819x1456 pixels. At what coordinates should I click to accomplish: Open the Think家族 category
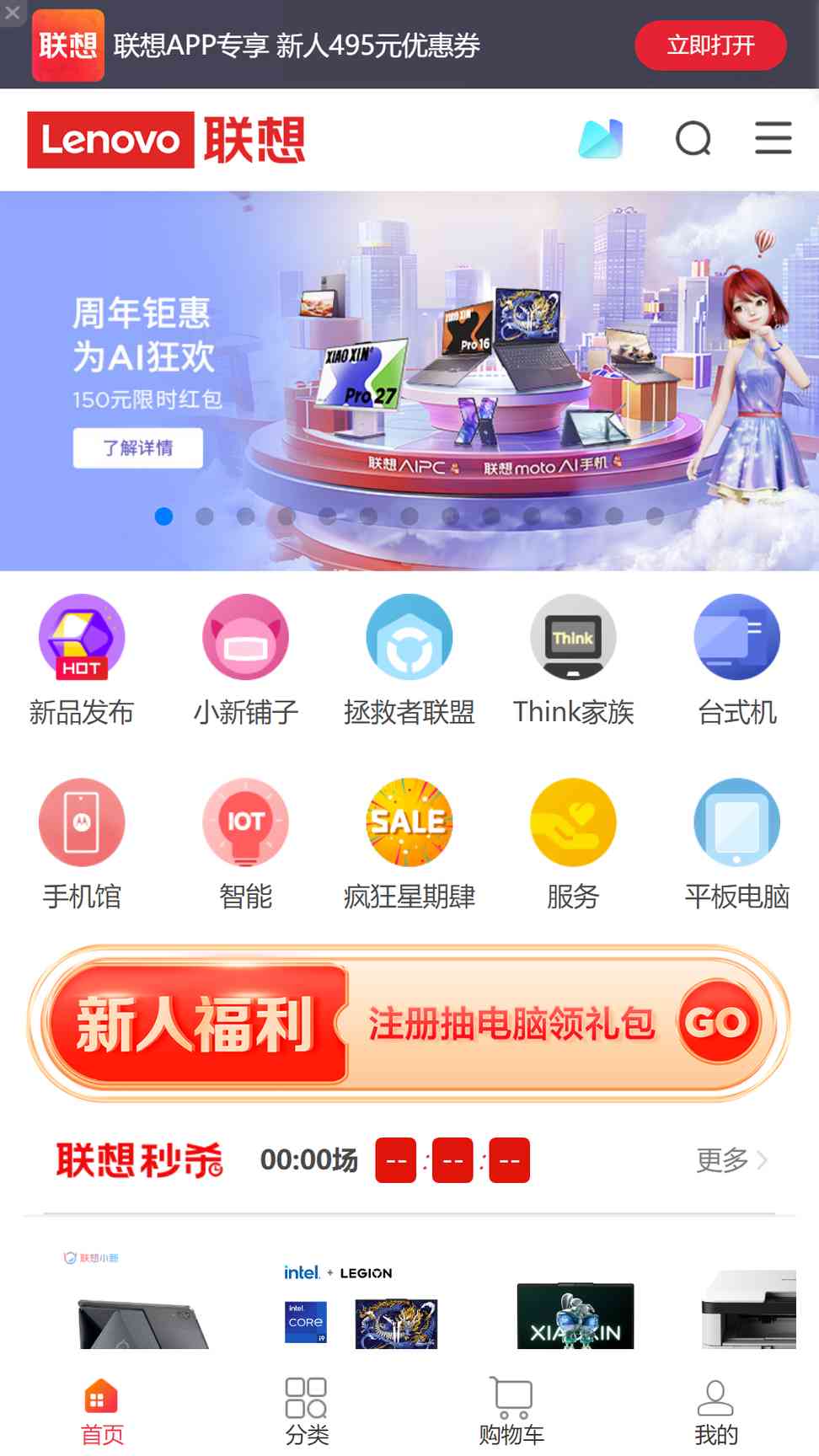pyautogui.click(x=573, y=661)
